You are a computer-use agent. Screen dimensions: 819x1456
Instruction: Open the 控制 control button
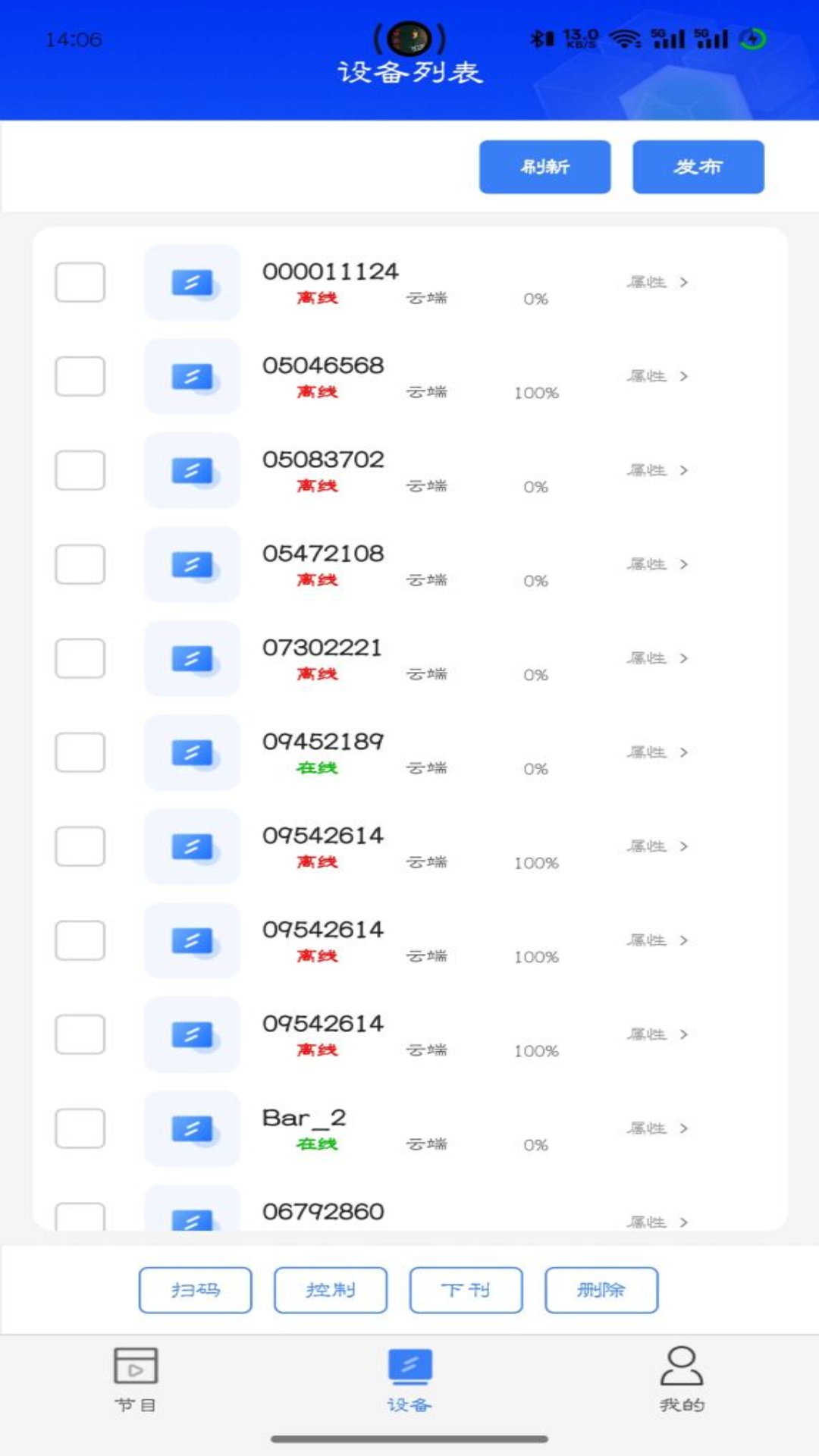[331, 1290]
